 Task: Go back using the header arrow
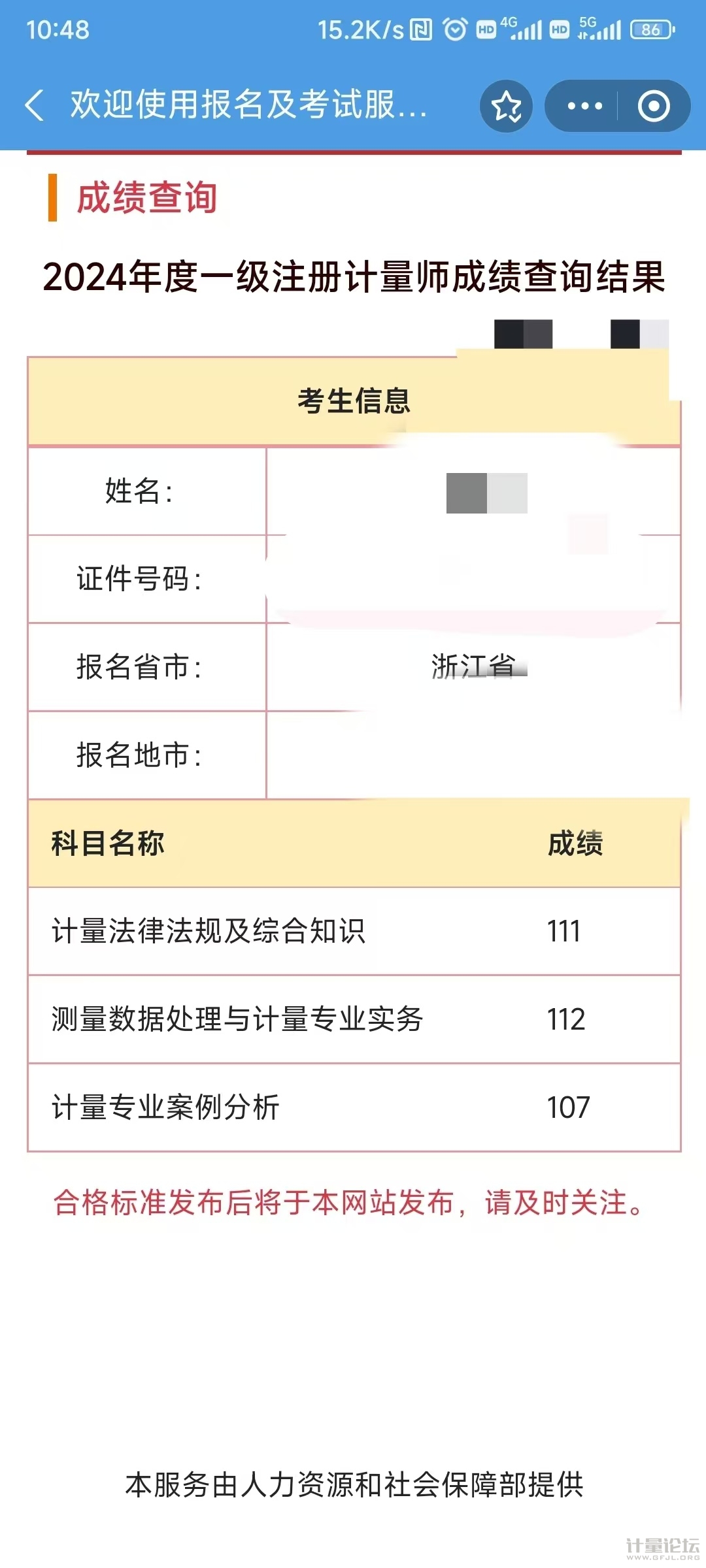[x=34, y=105]
